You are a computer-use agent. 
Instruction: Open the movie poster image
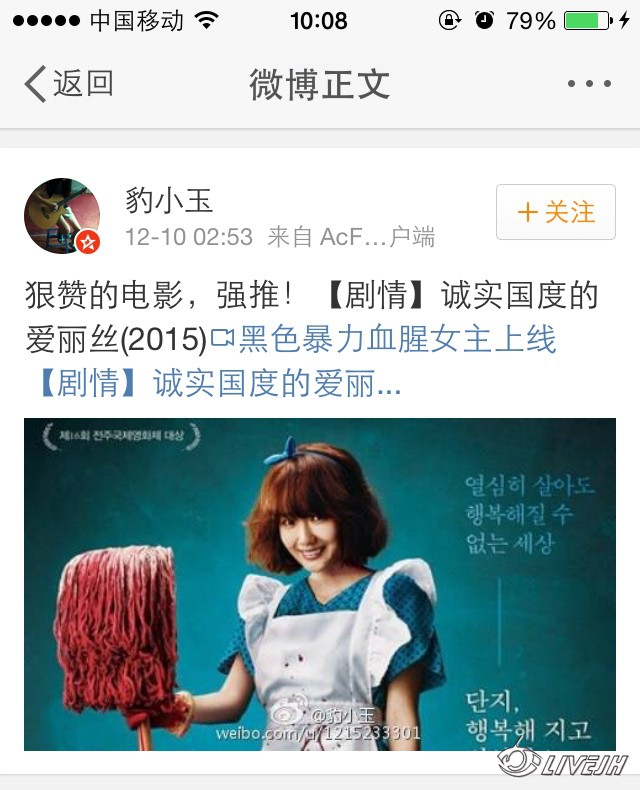(x=320, y=584)
